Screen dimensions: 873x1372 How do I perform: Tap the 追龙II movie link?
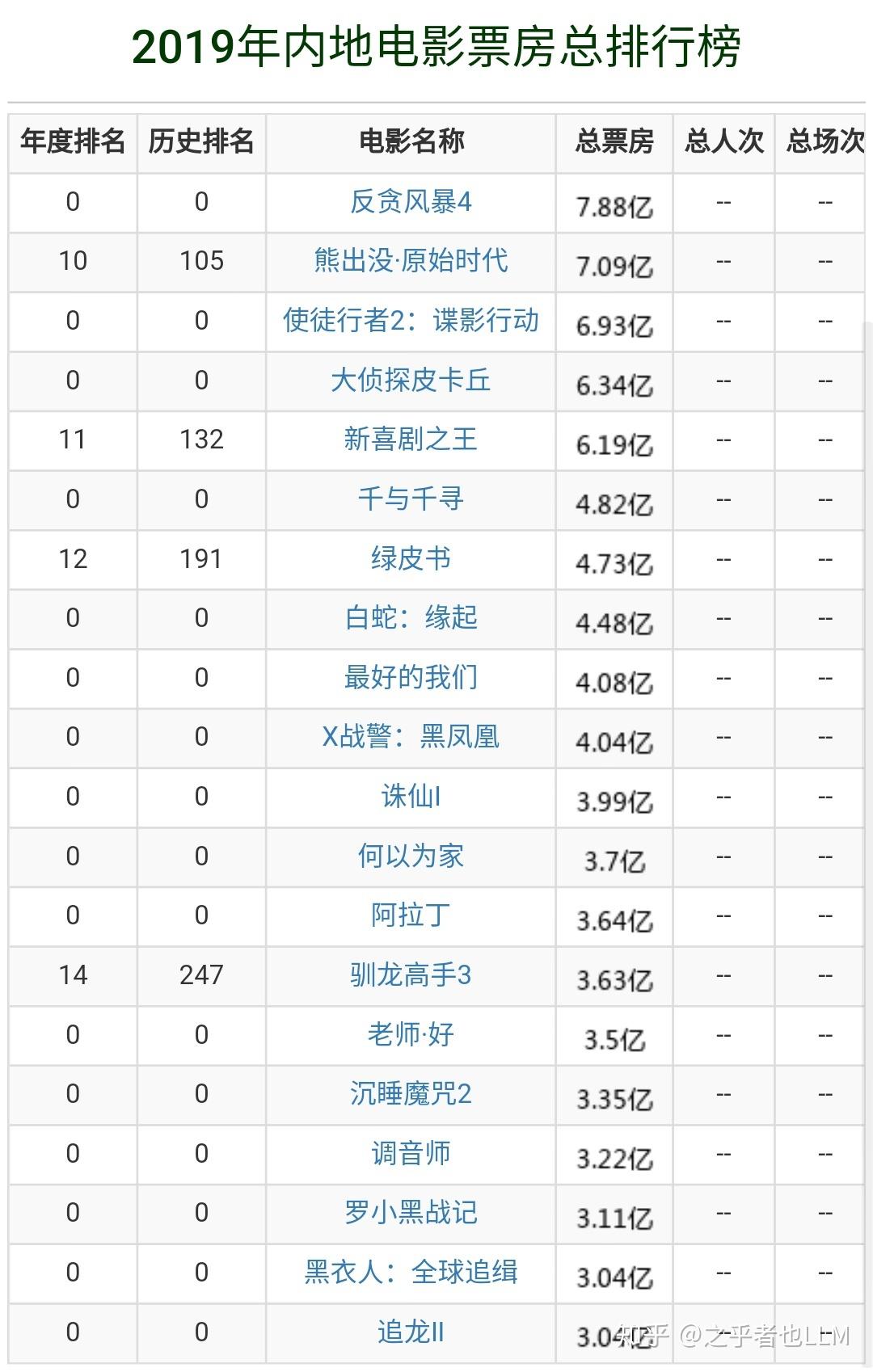[x=411, y=1332]
